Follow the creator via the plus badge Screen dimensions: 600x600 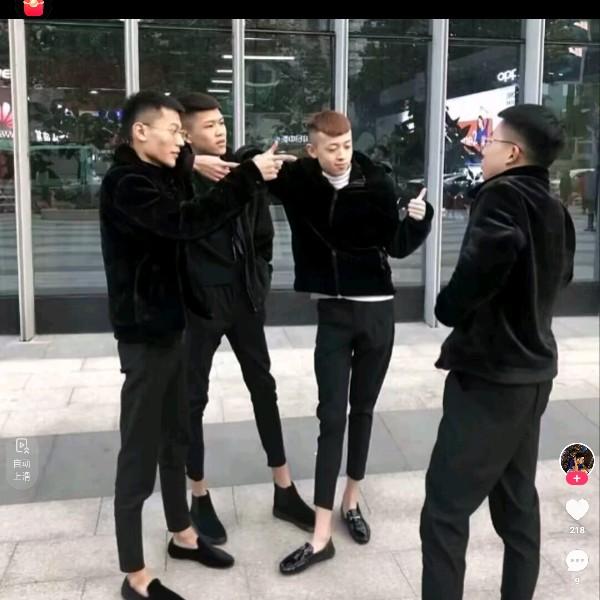click(577, 479)
